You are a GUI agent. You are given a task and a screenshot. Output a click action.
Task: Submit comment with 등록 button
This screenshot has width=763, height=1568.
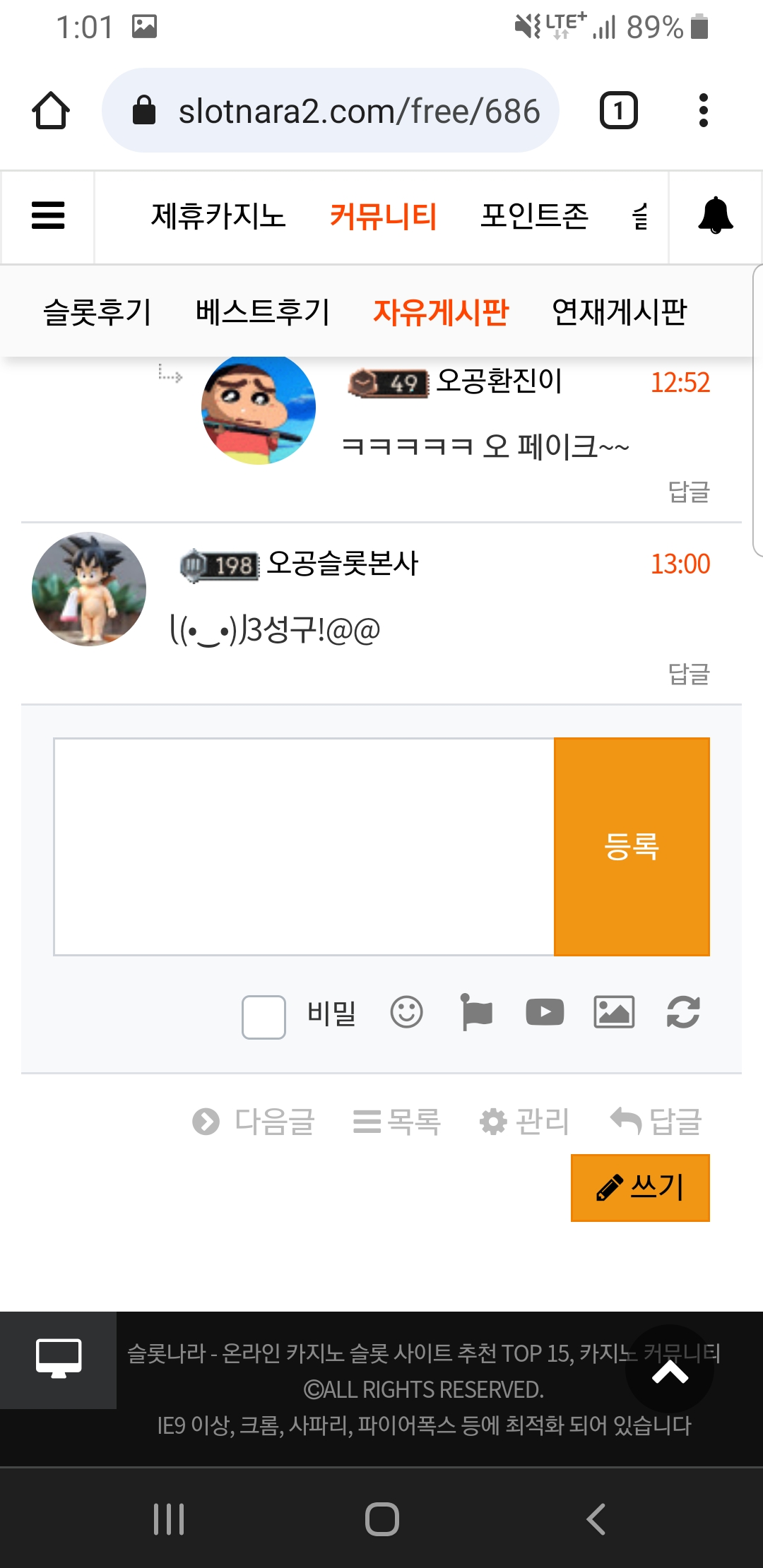[x=632, y=847]
